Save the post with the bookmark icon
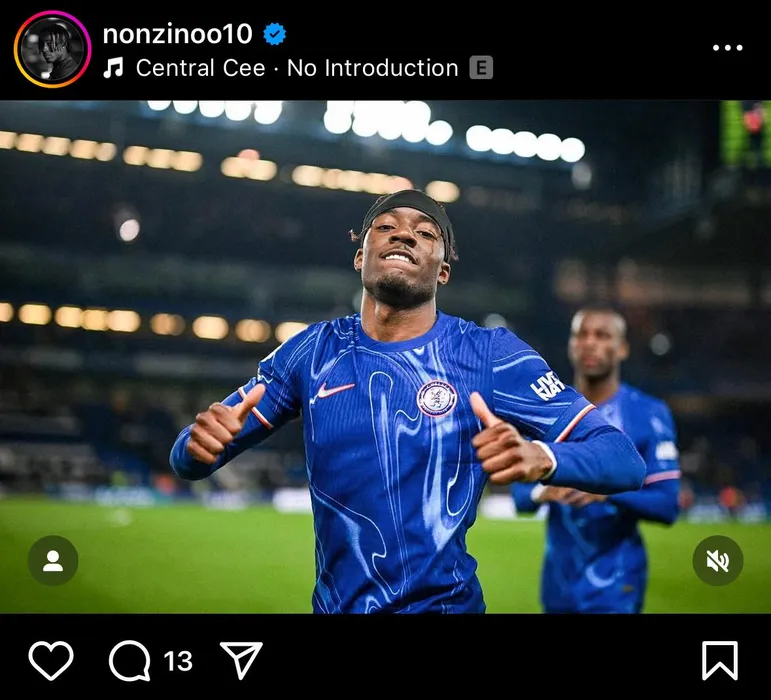771x700 pixels. pyautogui.click(x=719, y=660)
